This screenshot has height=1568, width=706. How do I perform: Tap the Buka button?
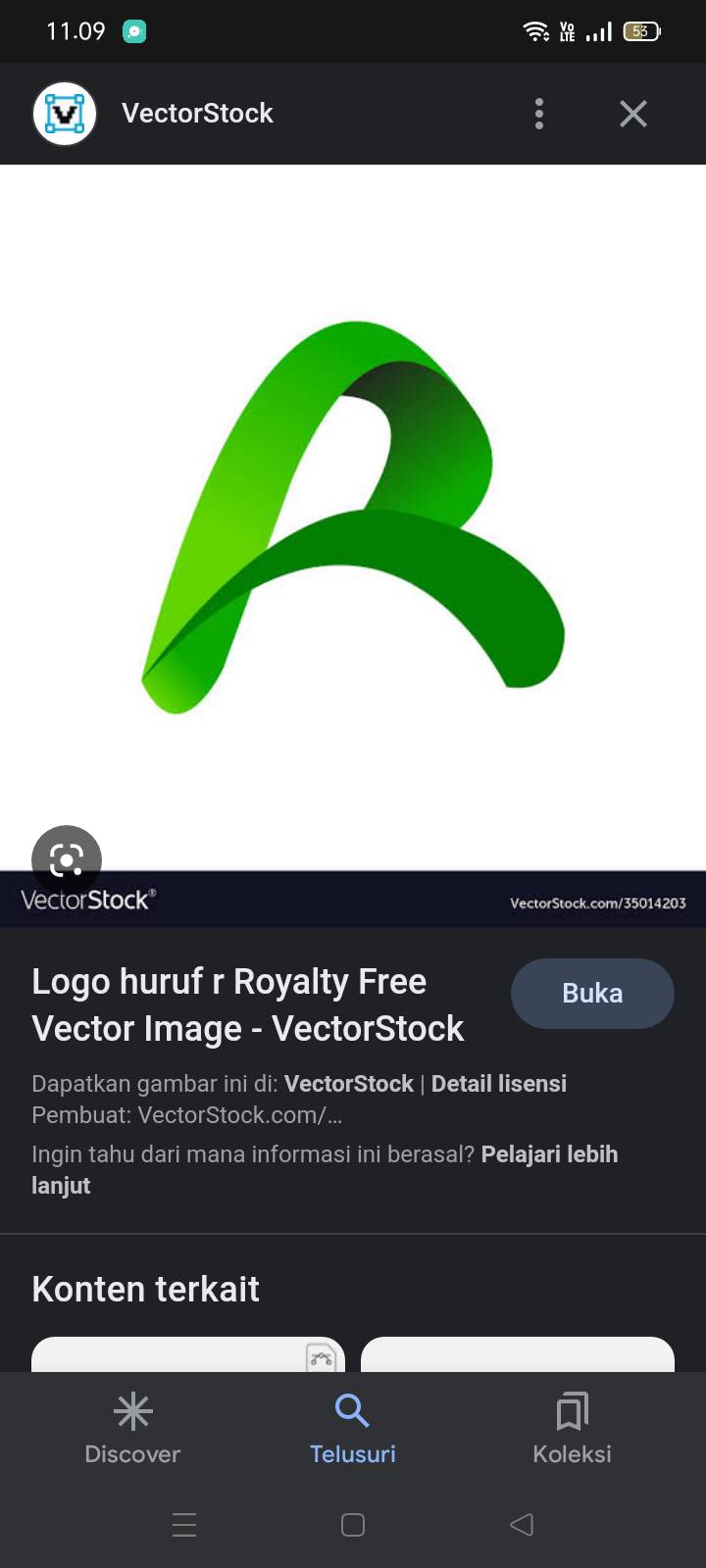[592, 993]
